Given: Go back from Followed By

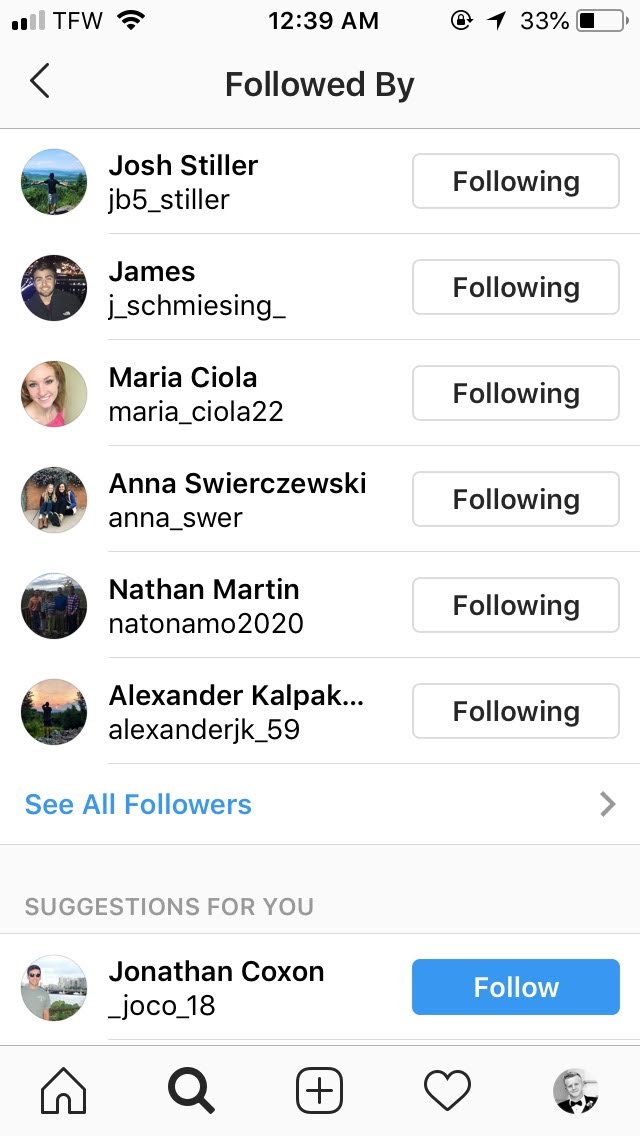Looking at the screenshot, I should coord(40,82).
